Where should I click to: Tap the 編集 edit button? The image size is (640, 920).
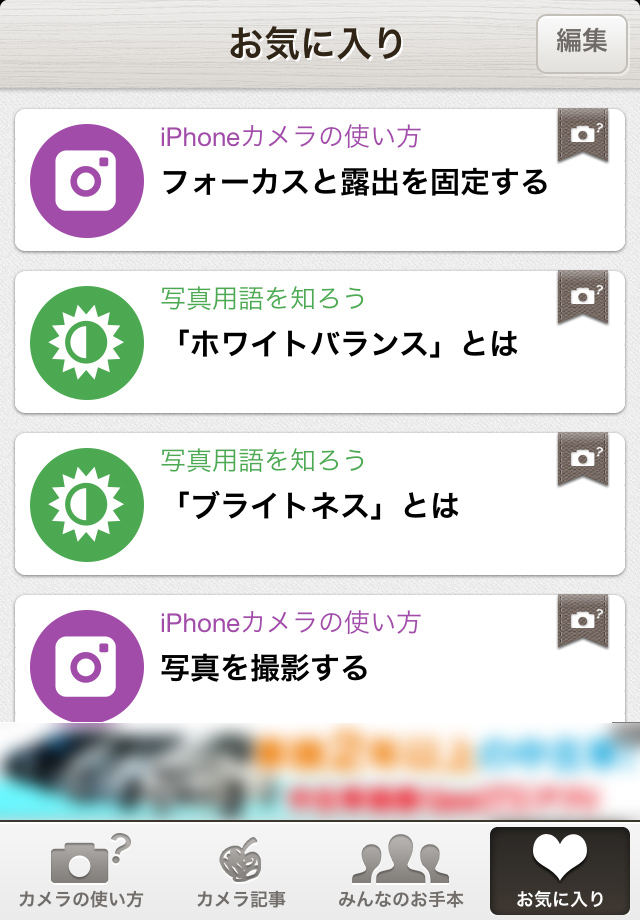pos(582,43)
